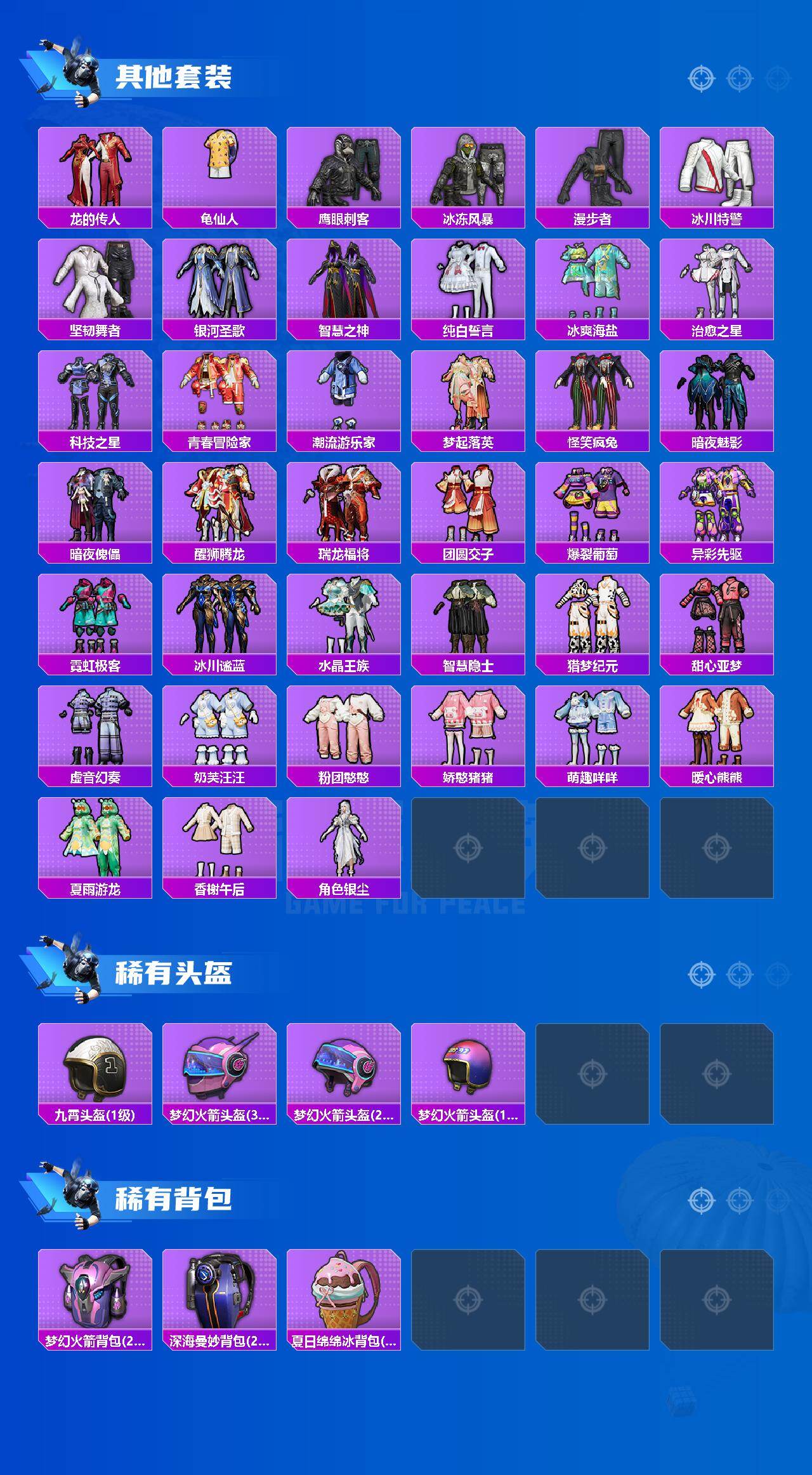The width and height of the screenshot is (812, 1475).
Task: Open the 纯白誓言 outfit label
Action: 469,329
